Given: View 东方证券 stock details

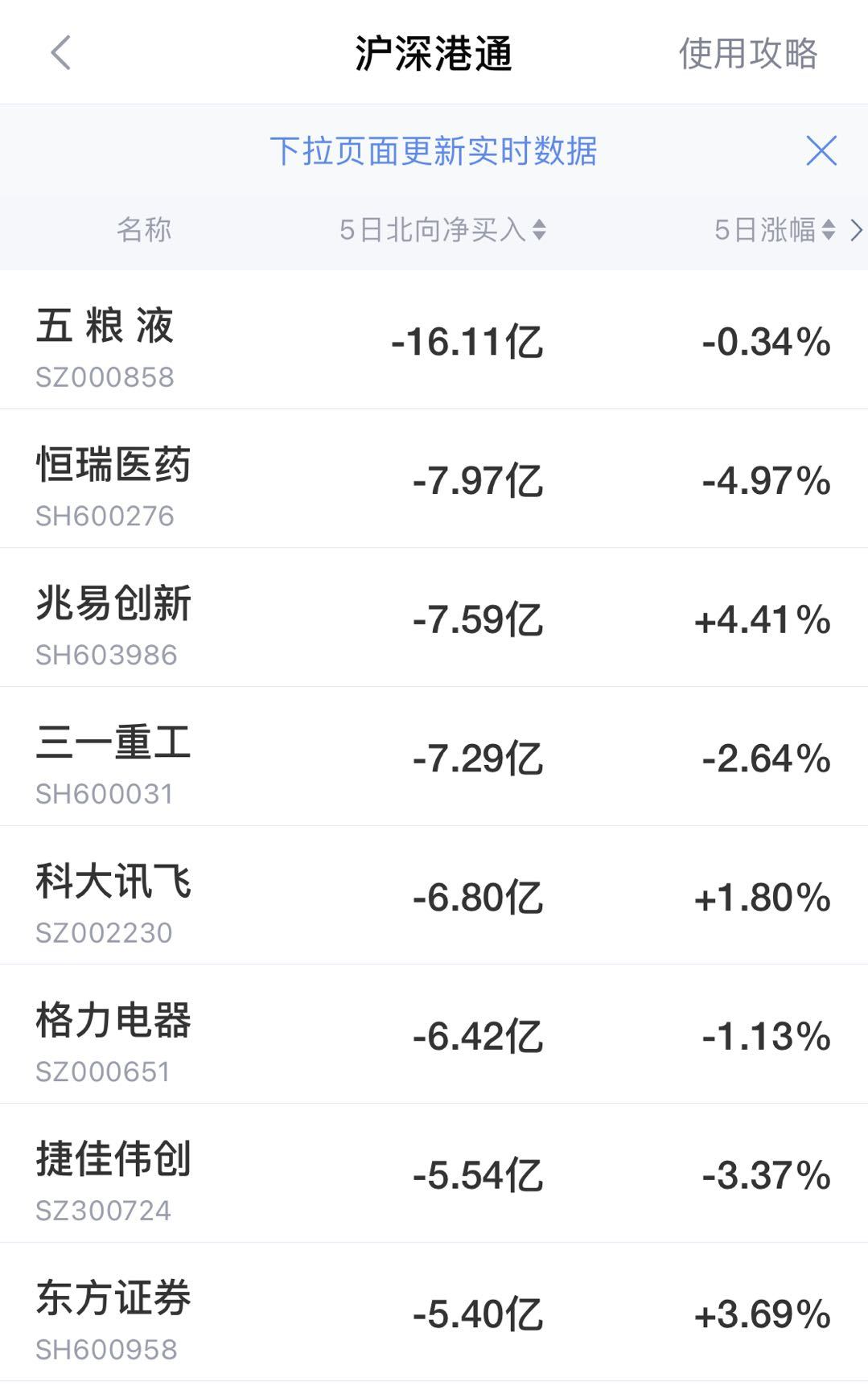Looking at the screenshot, I should pos(434,1313).
